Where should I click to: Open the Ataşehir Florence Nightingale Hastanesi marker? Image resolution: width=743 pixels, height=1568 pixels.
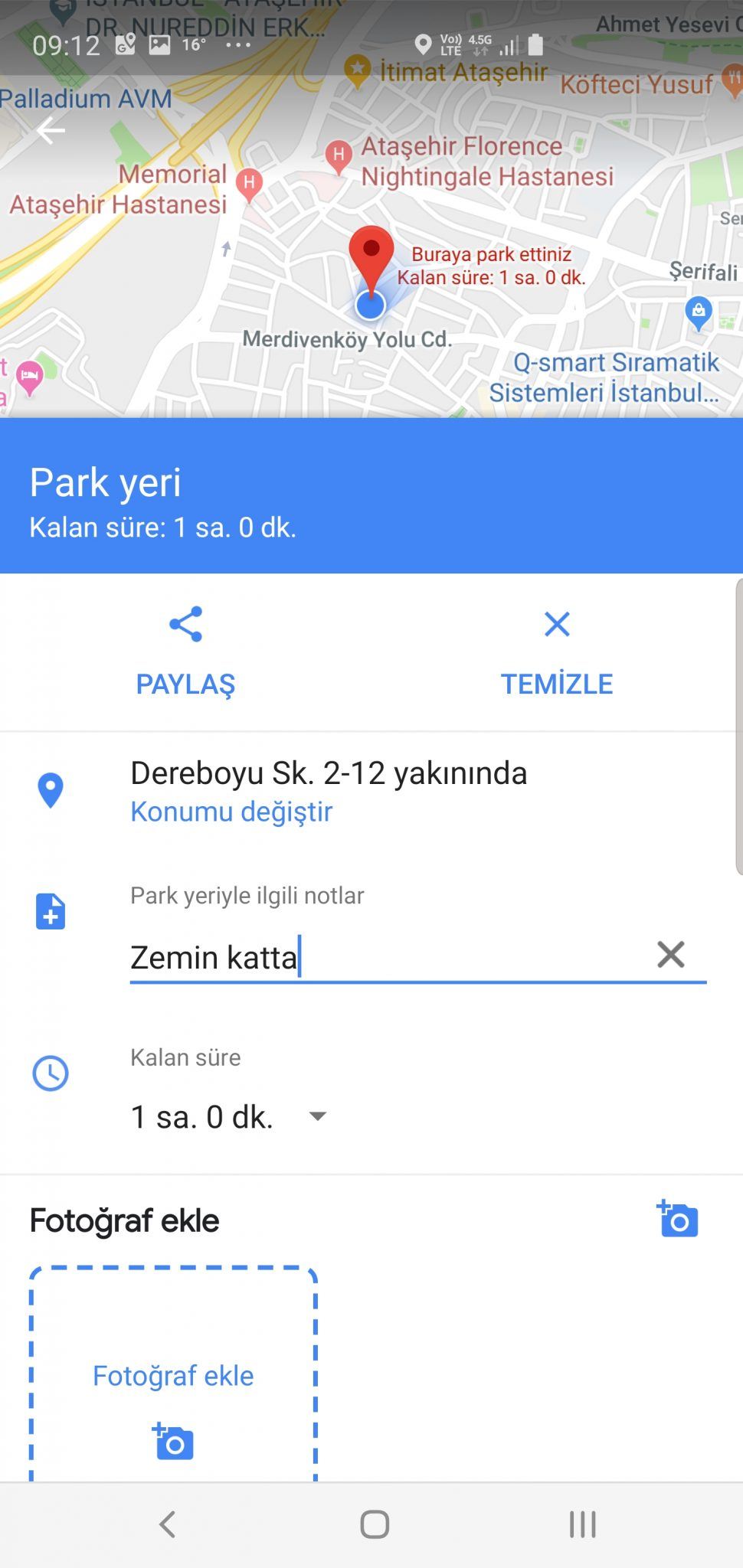(339, 155)
